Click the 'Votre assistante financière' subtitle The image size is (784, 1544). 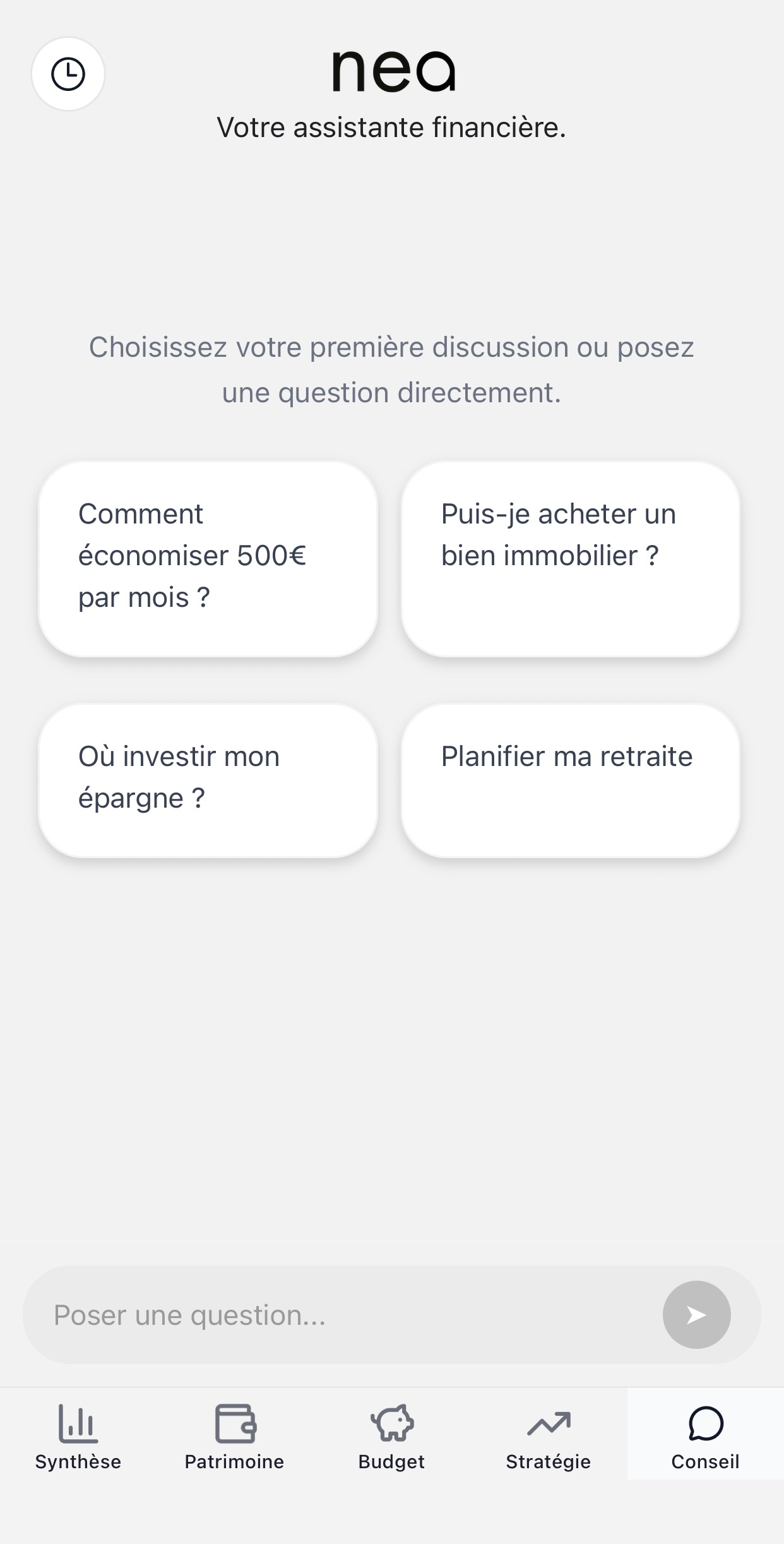pyautogui.click(x=391, y=127)
